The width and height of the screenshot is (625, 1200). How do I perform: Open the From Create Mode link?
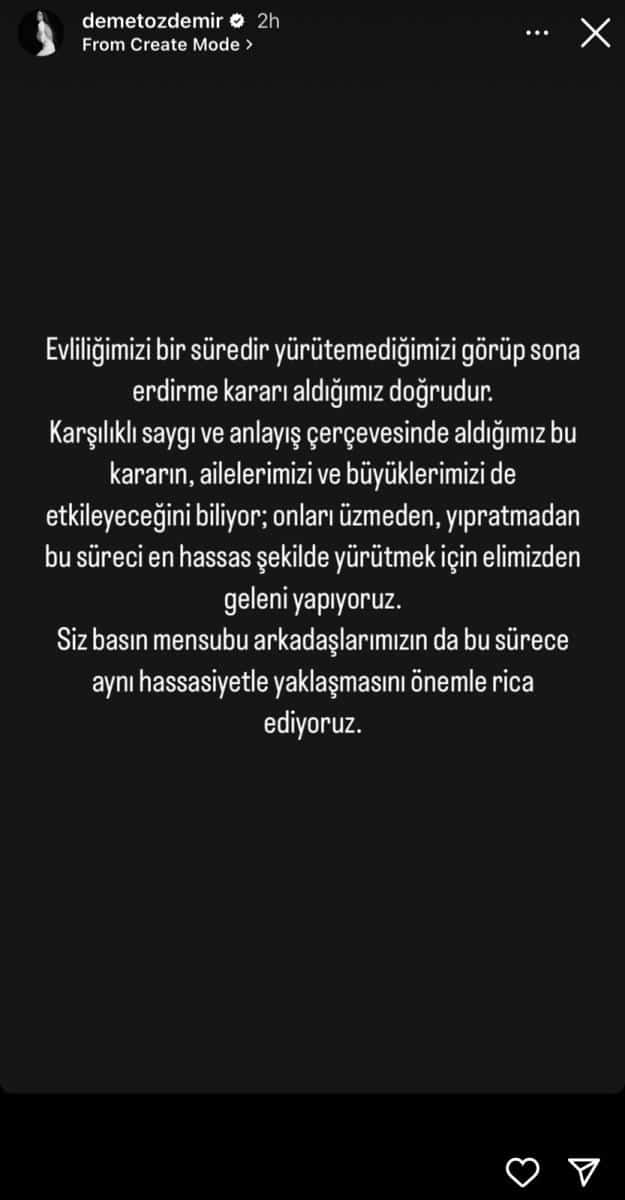click(x=166, y=45)
